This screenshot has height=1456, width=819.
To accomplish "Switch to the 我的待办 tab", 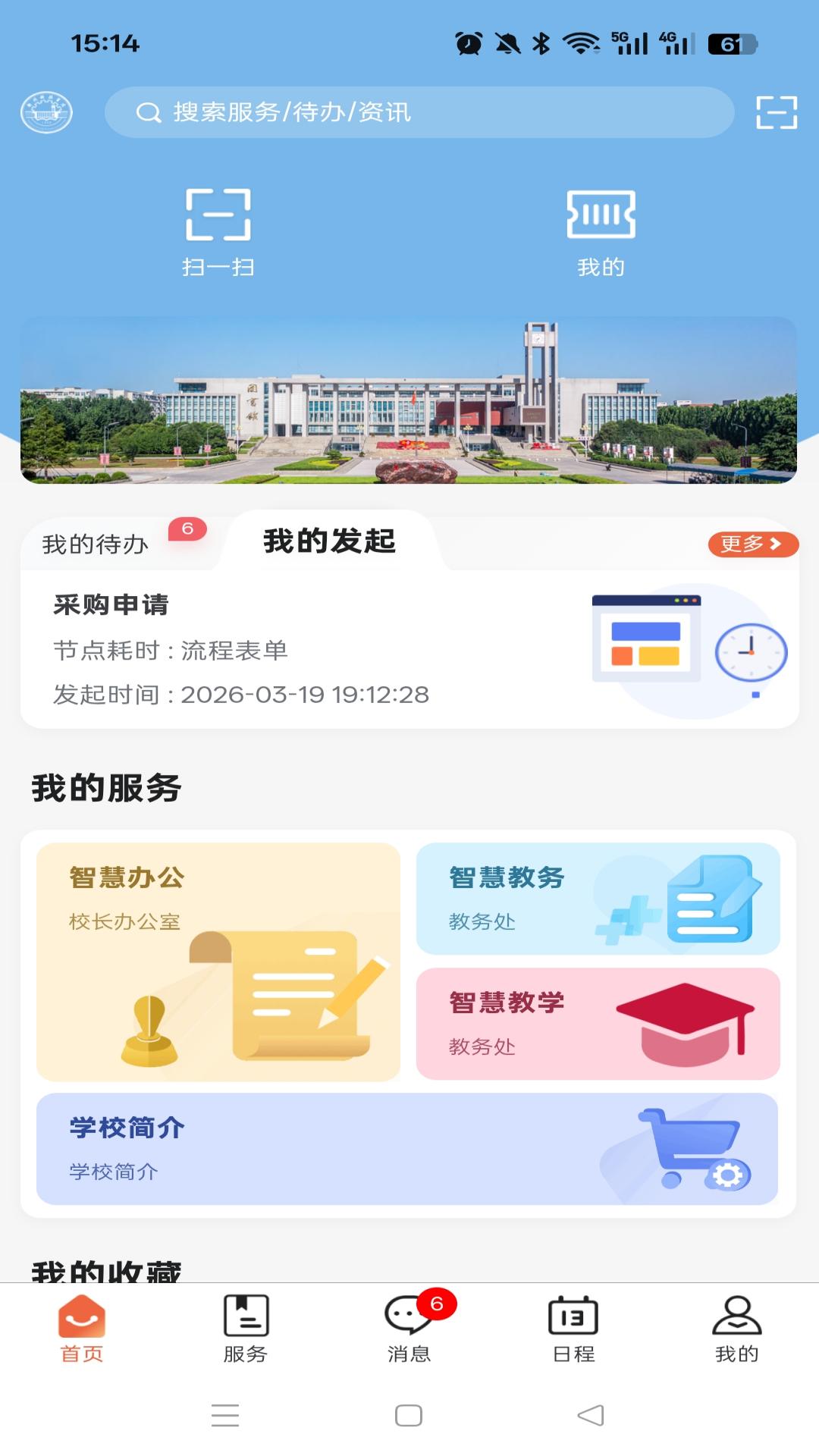I will click(96, 544).
